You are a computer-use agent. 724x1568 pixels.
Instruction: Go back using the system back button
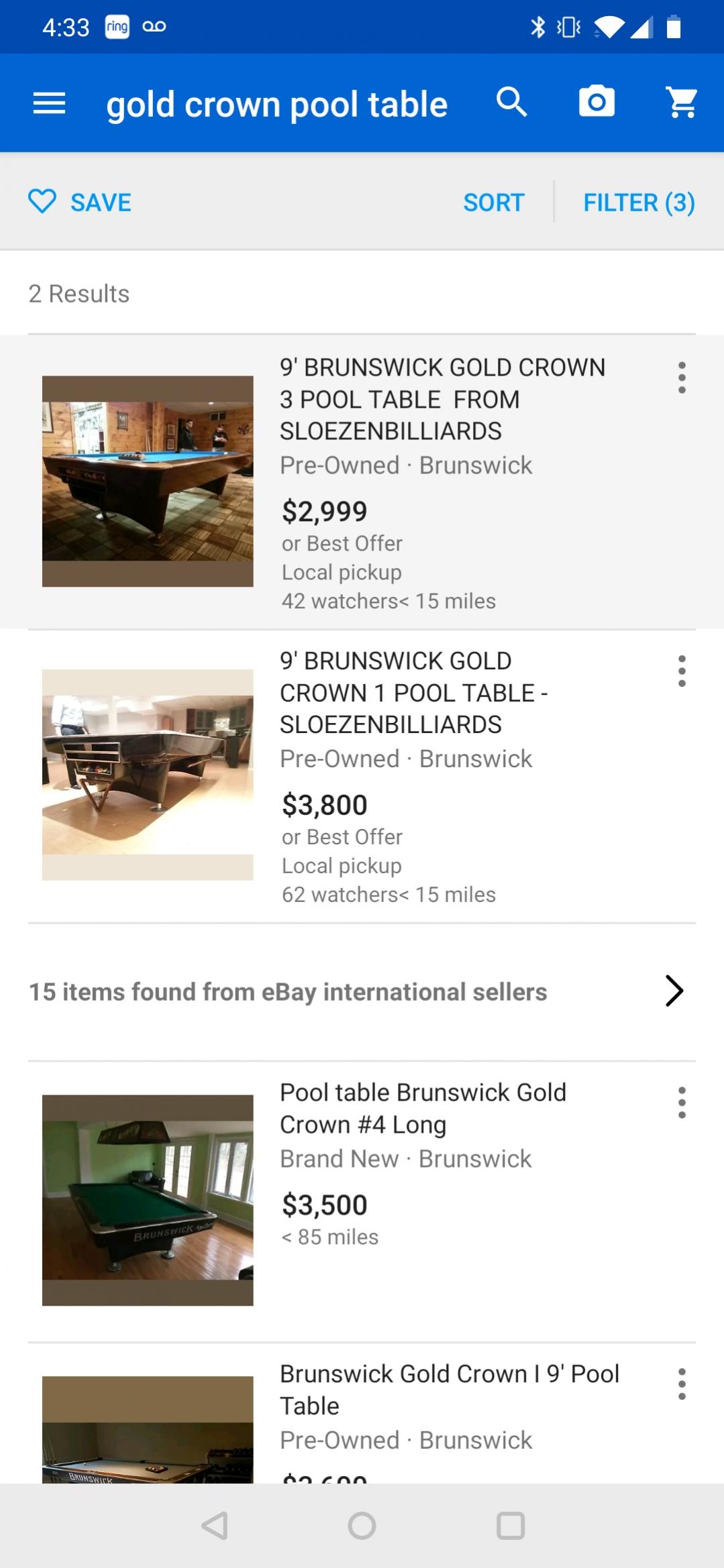tap(215, 1525)
